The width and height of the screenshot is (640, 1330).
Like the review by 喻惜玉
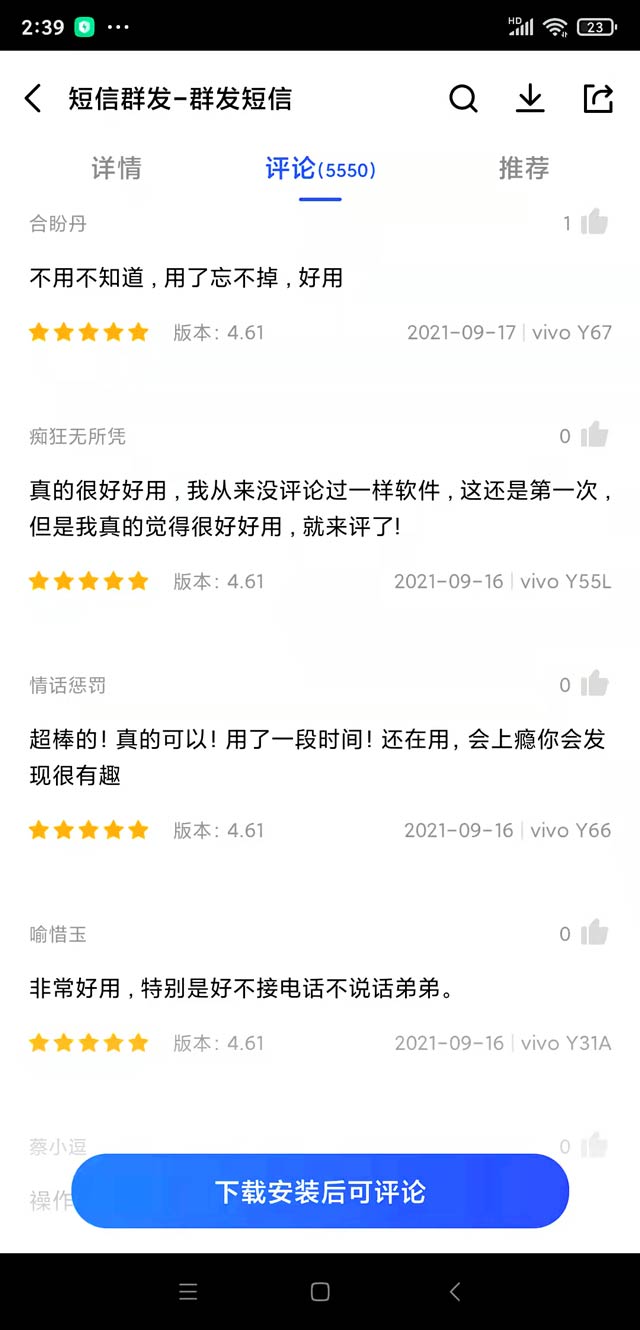(594, 933)
